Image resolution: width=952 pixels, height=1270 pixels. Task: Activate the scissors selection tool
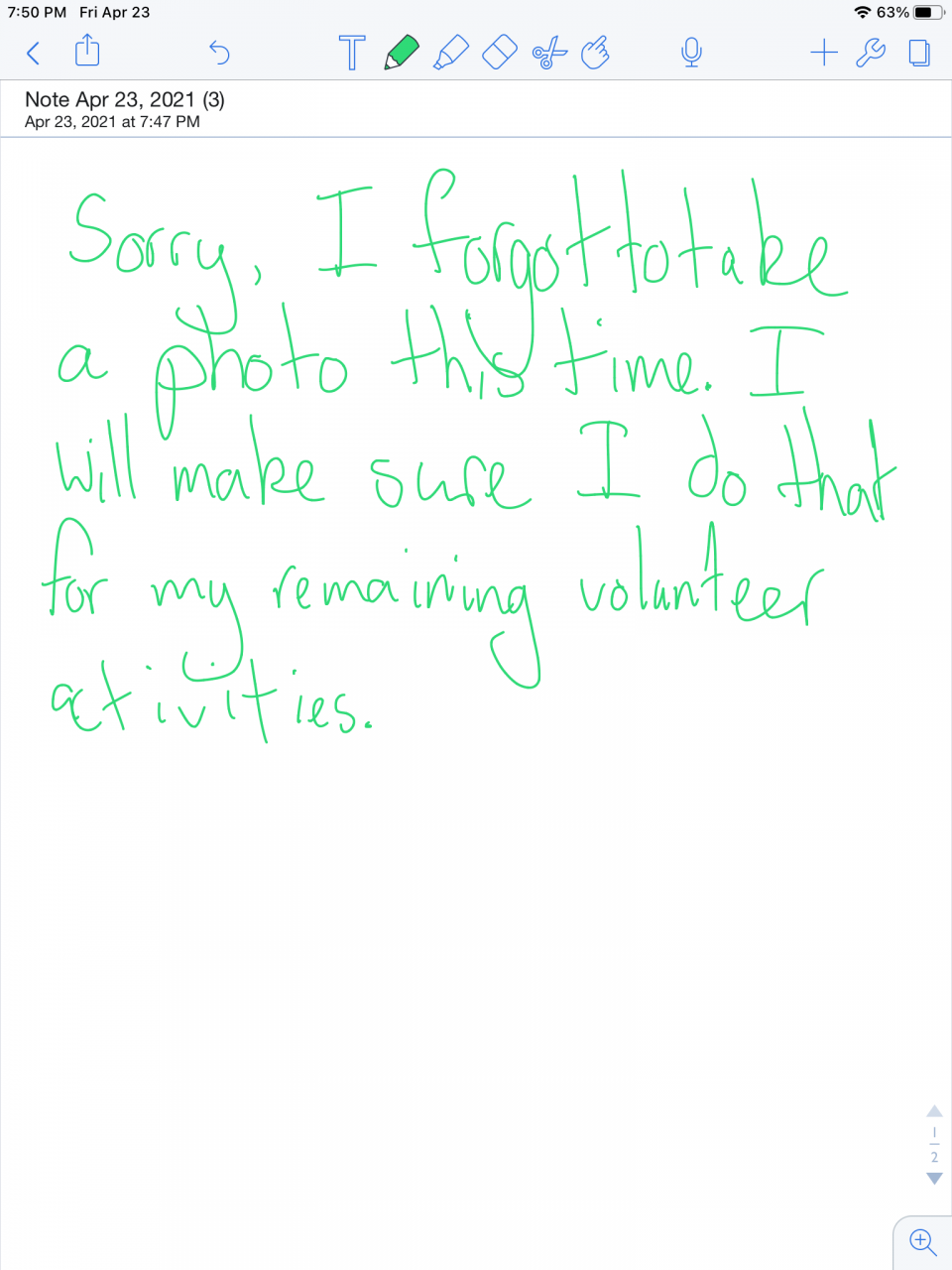548,53
